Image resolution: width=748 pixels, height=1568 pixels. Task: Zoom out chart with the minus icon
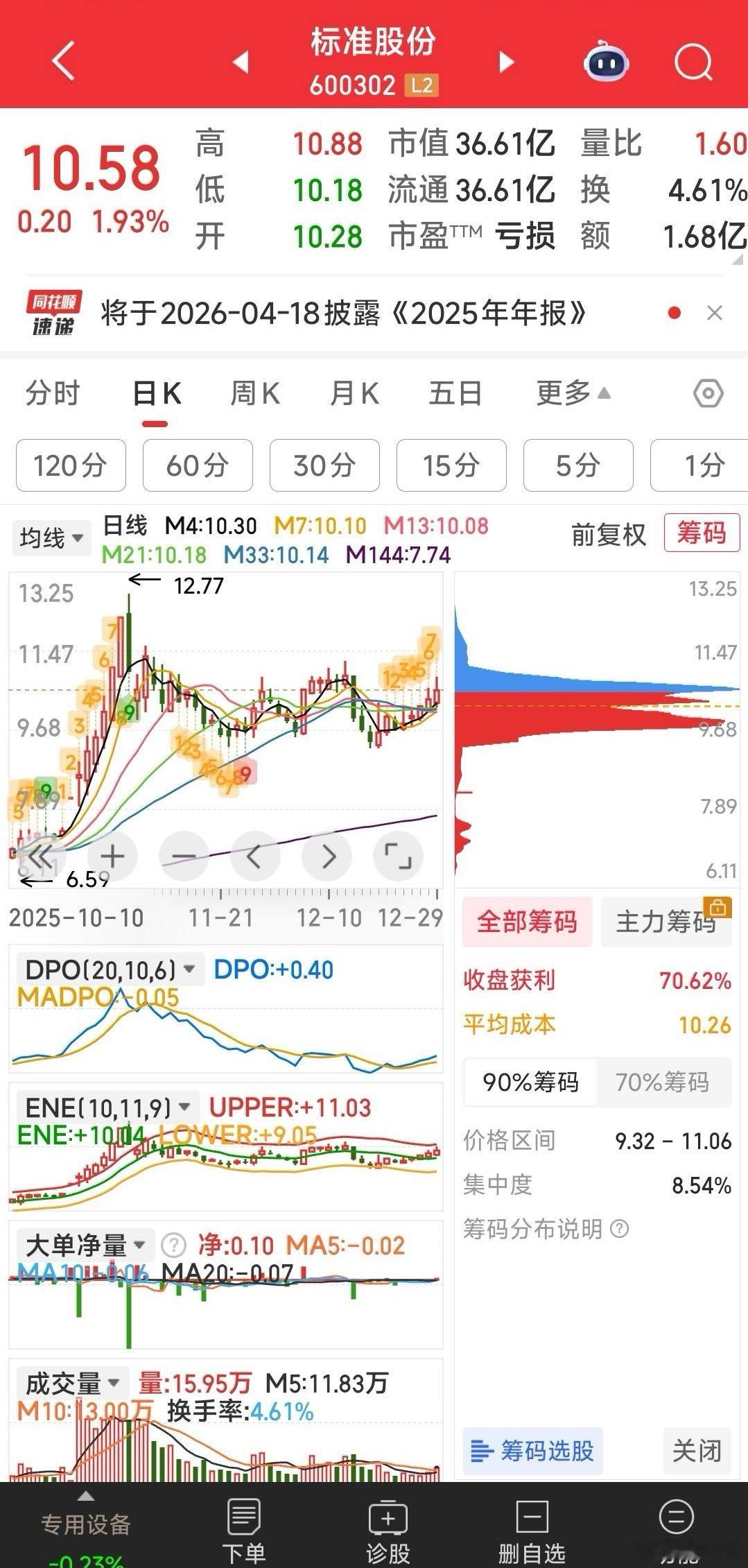click(x=184, y=856)
